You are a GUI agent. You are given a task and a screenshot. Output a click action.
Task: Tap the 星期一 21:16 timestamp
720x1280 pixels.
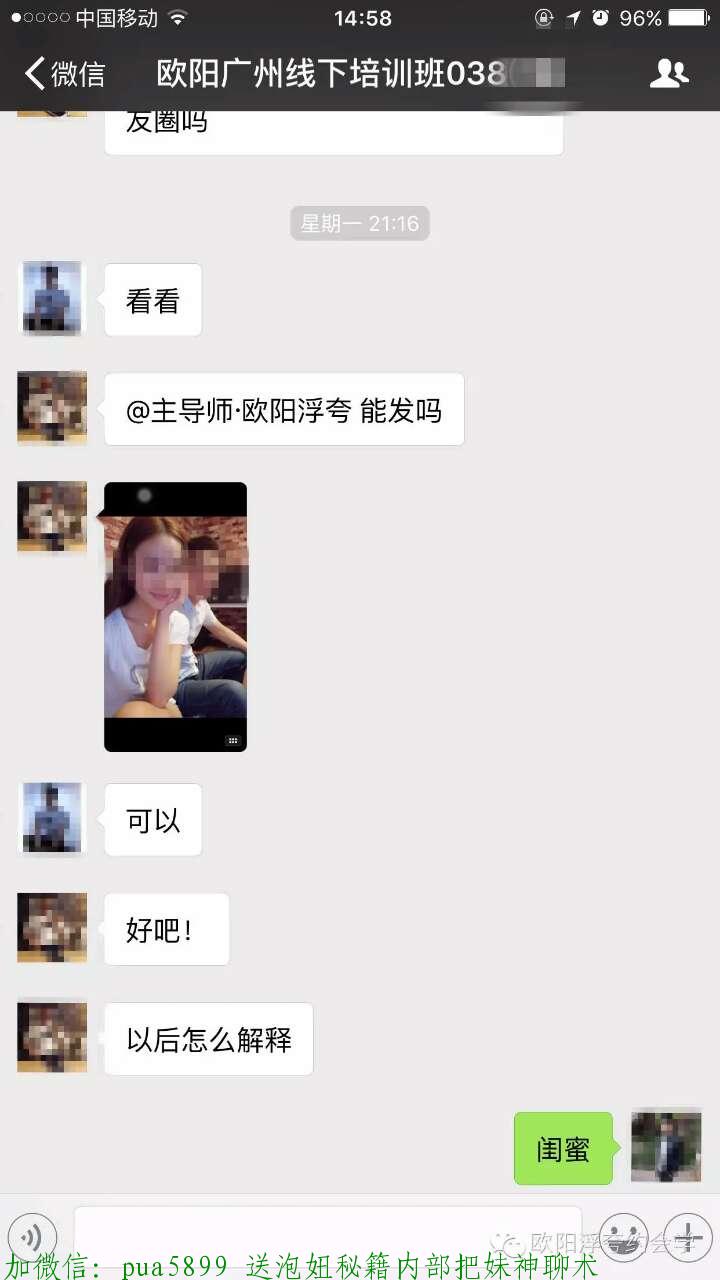point(359,223)
